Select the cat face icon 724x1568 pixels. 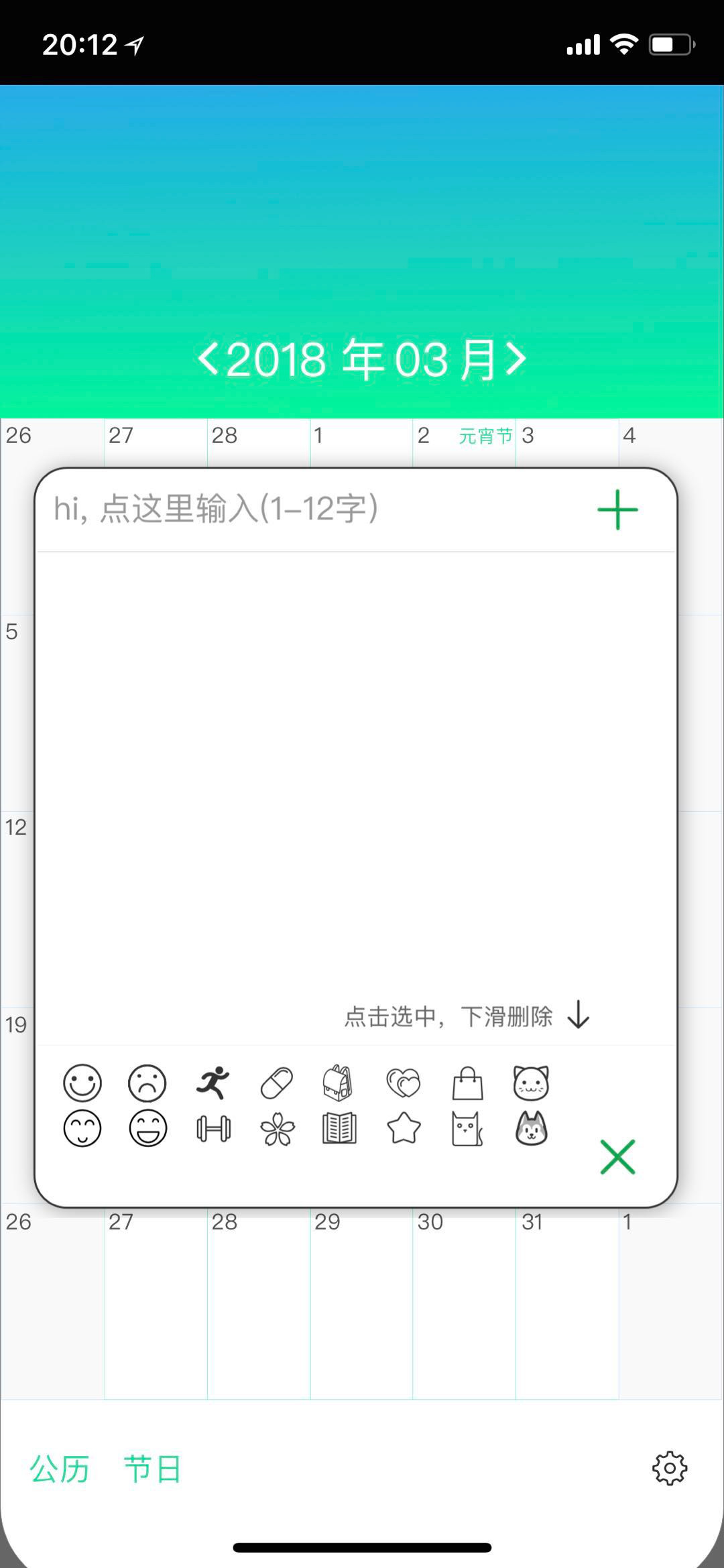click(531, 1083)
